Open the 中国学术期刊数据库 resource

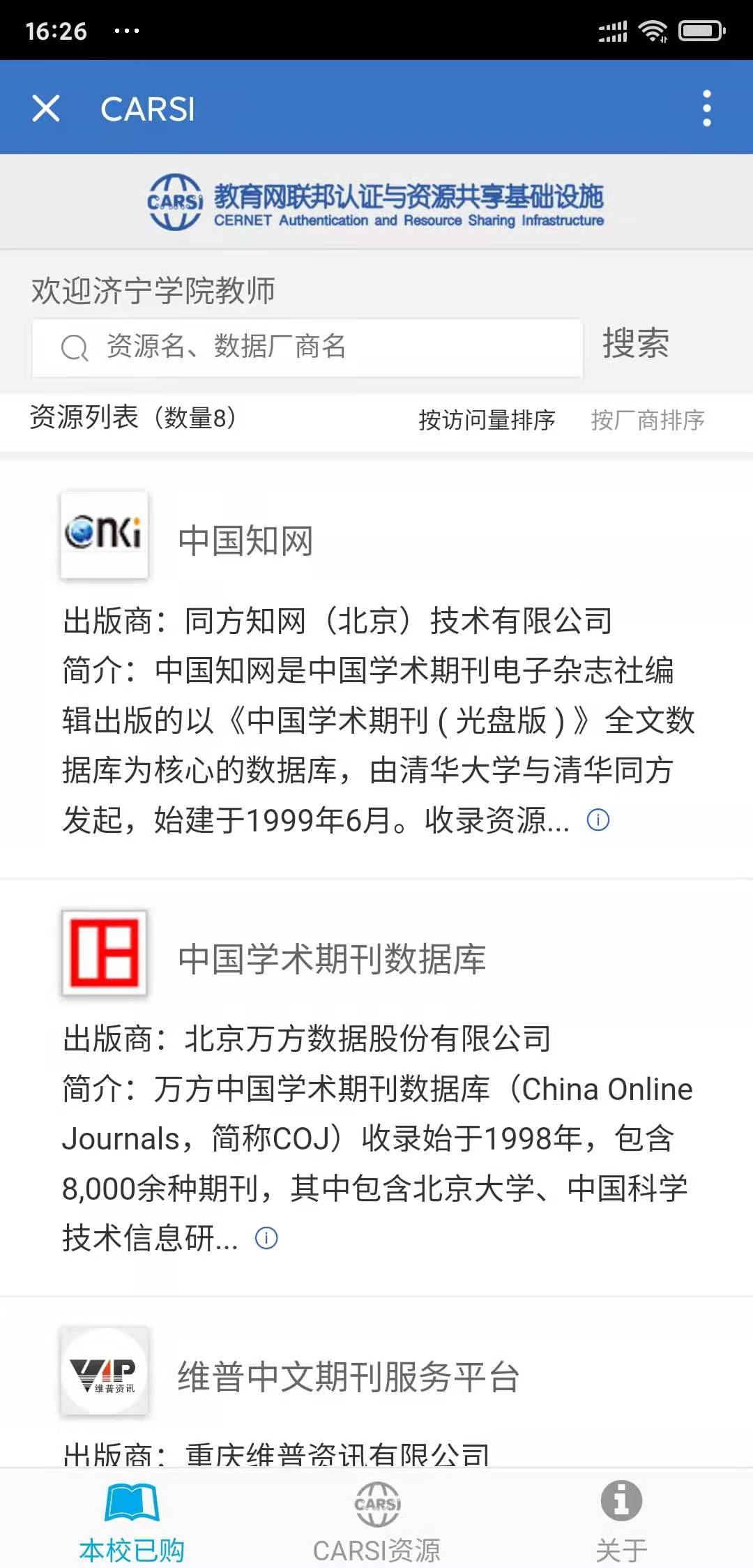(x=331, y=958)
